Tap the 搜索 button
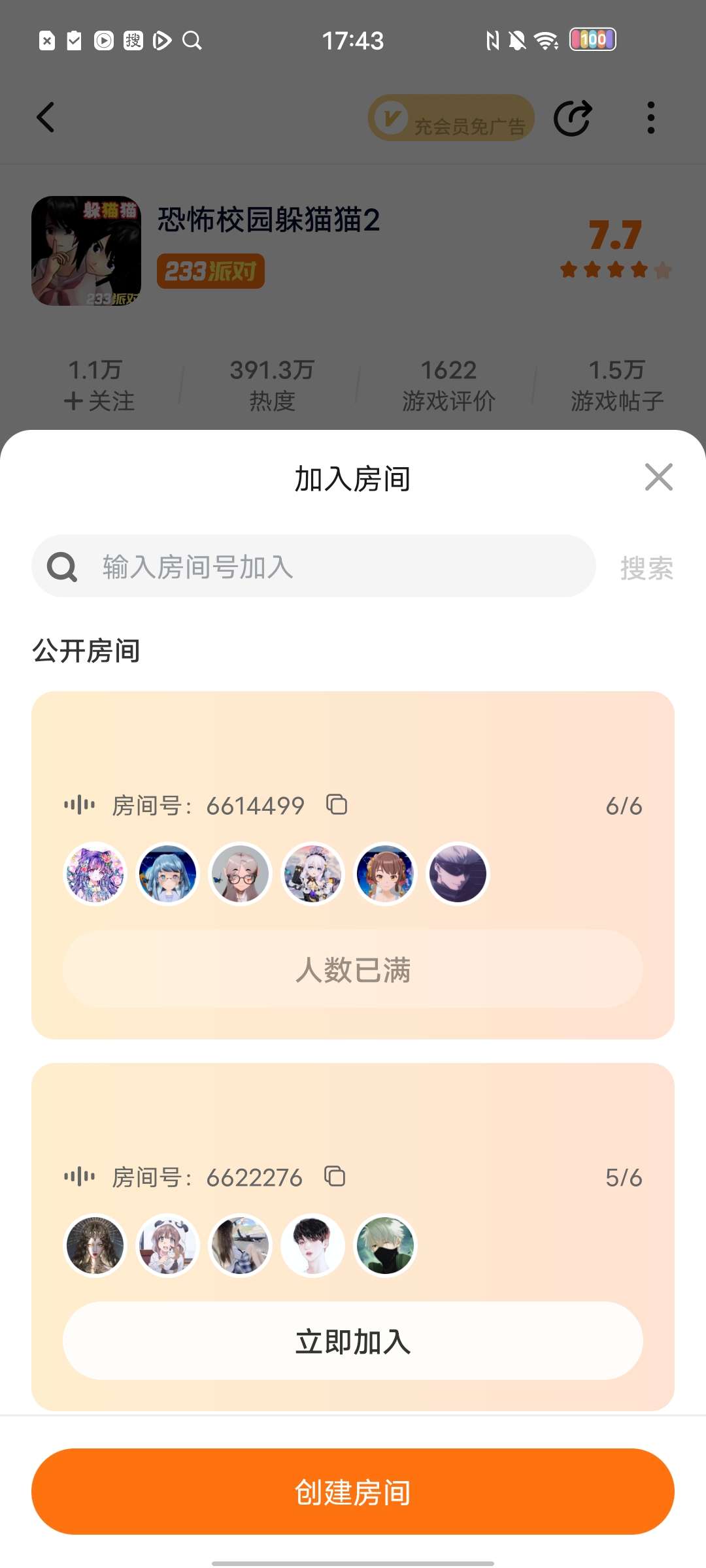This screenshot has width=706, height=1568. tap(646, 568)
